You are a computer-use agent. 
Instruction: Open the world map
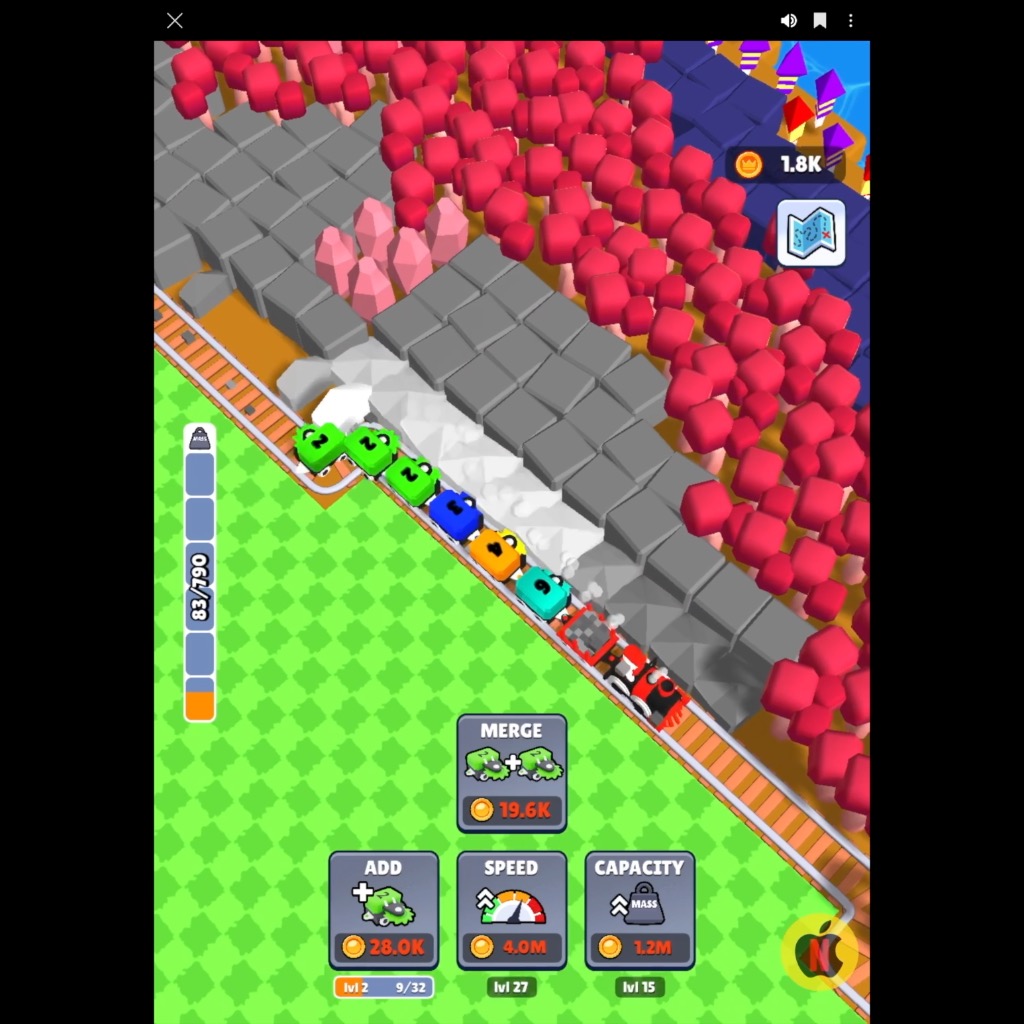click(811, 233)
